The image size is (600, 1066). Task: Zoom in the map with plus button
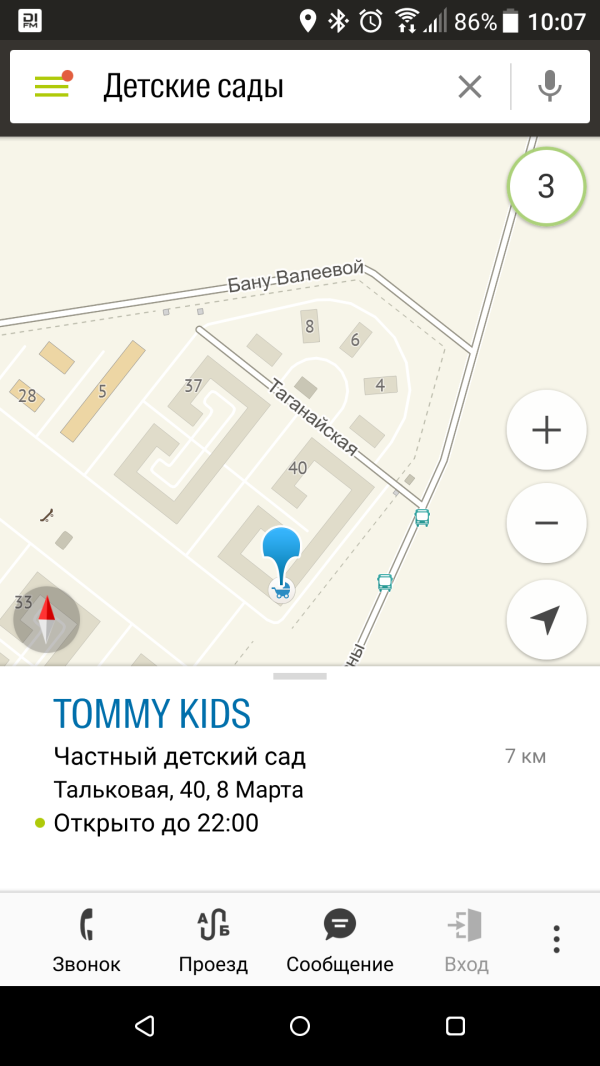(546, 430)
